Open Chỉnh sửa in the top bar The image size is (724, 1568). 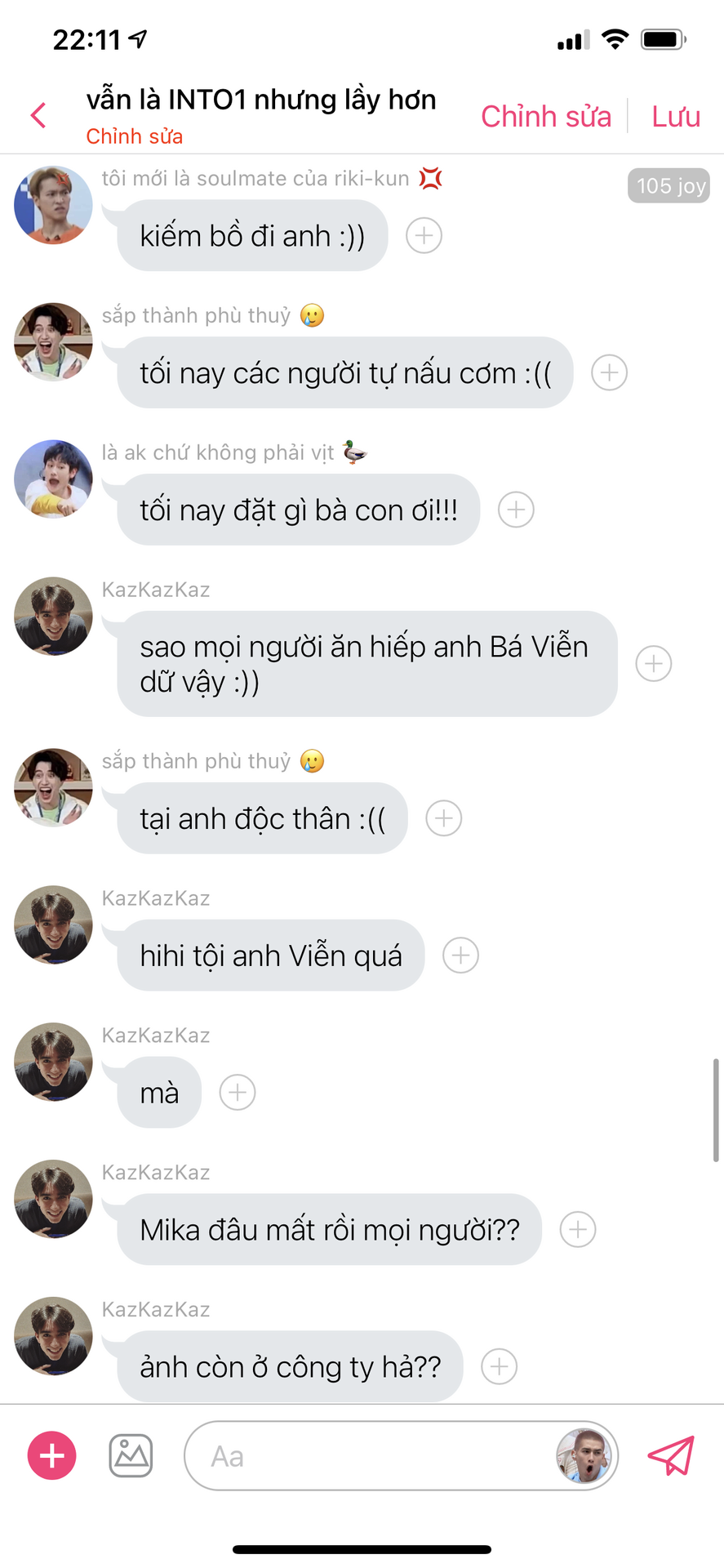click(545, 116)
